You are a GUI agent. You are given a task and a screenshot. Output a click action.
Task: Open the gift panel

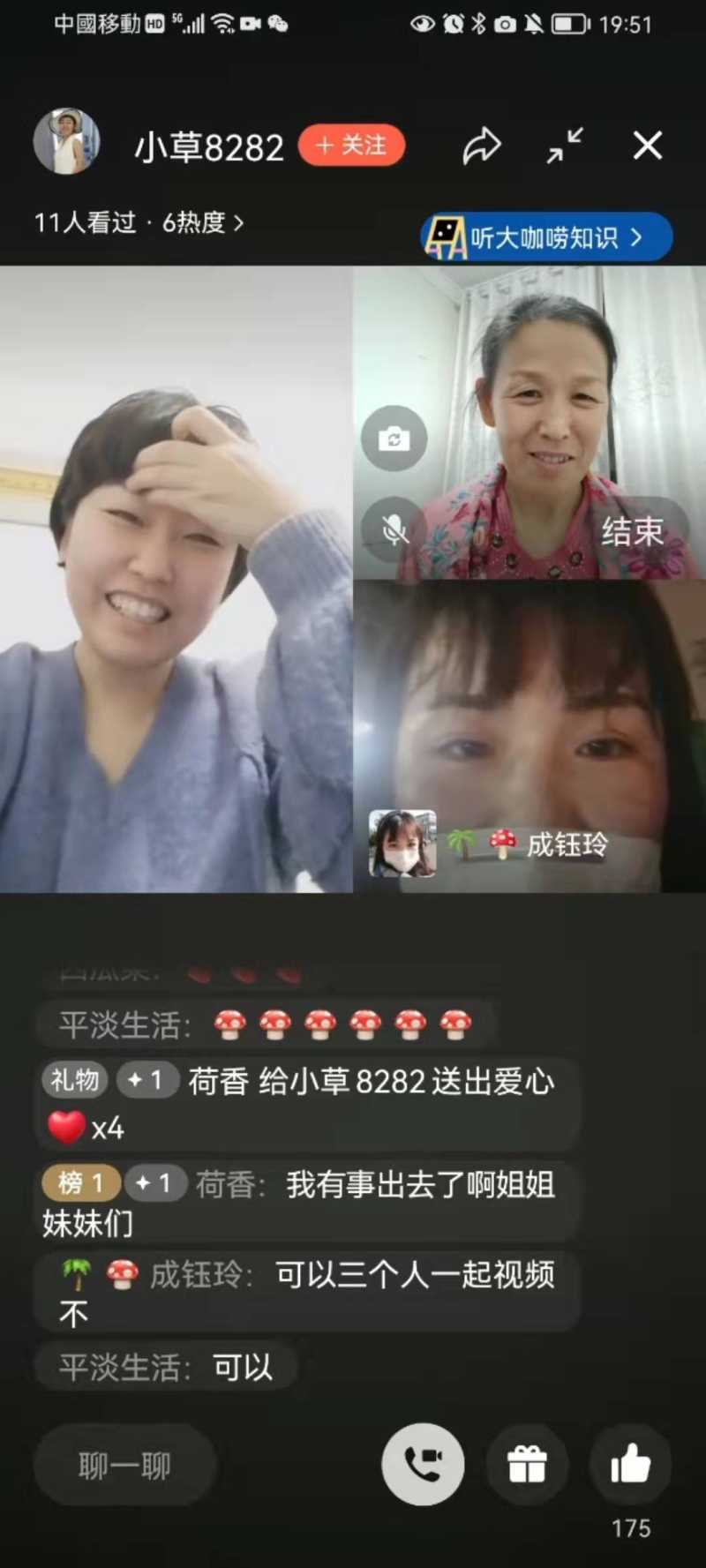click(527, 1465)
